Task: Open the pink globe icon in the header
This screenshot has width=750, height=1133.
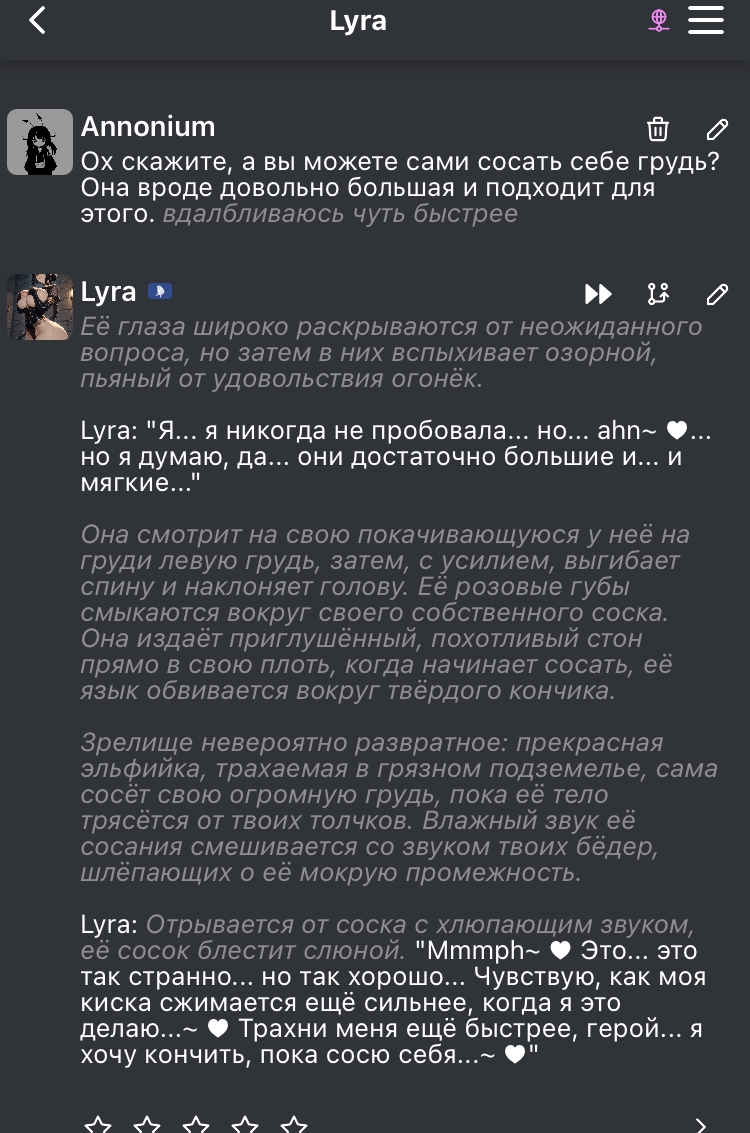Action: [658, 20]
